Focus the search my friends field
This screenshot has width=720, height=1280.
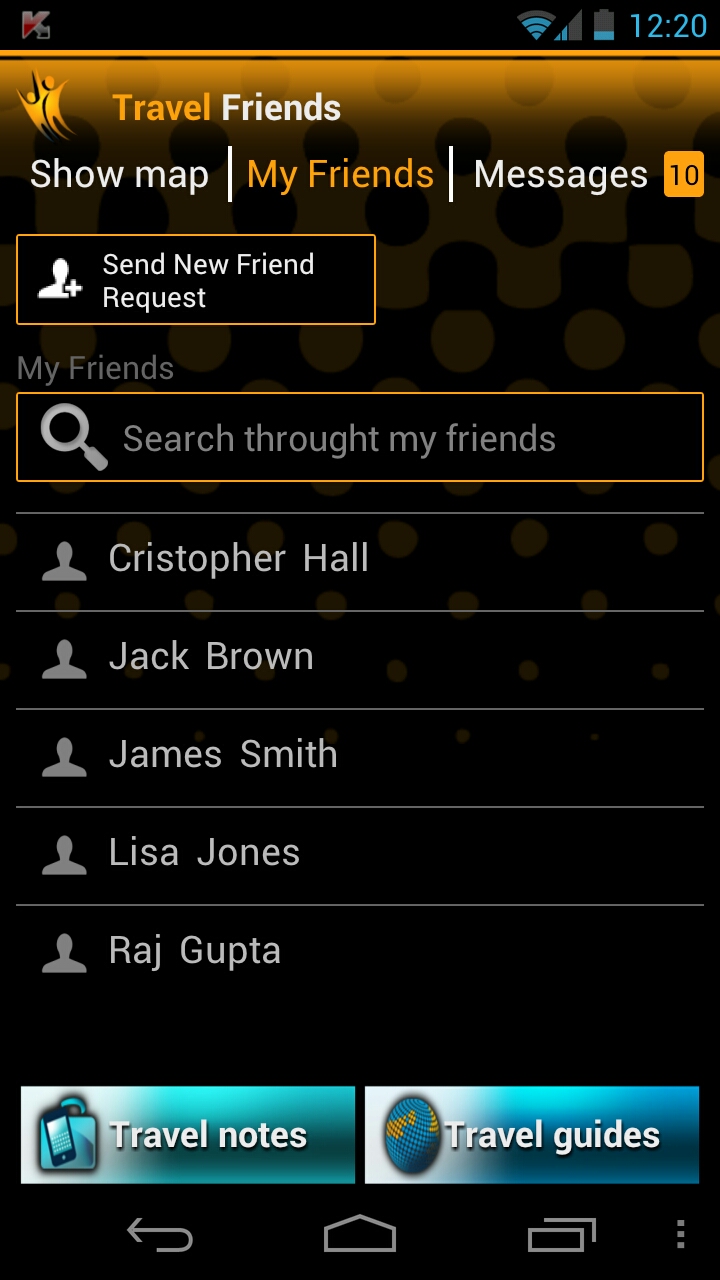360,438
